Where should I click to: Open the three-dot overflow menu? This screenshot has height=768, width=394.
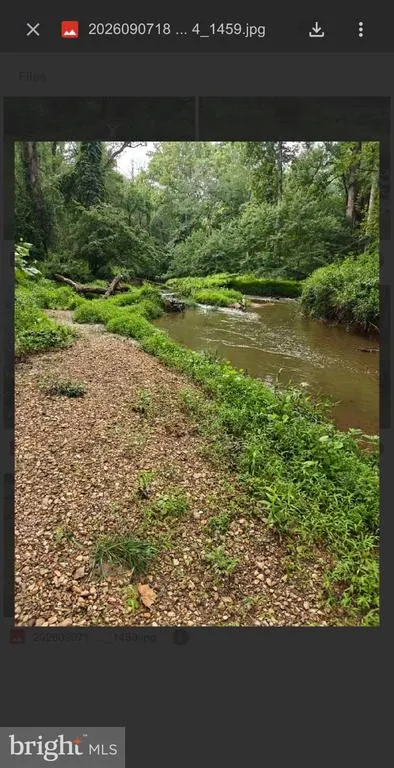pyautogui.click(x=361, y=29)
